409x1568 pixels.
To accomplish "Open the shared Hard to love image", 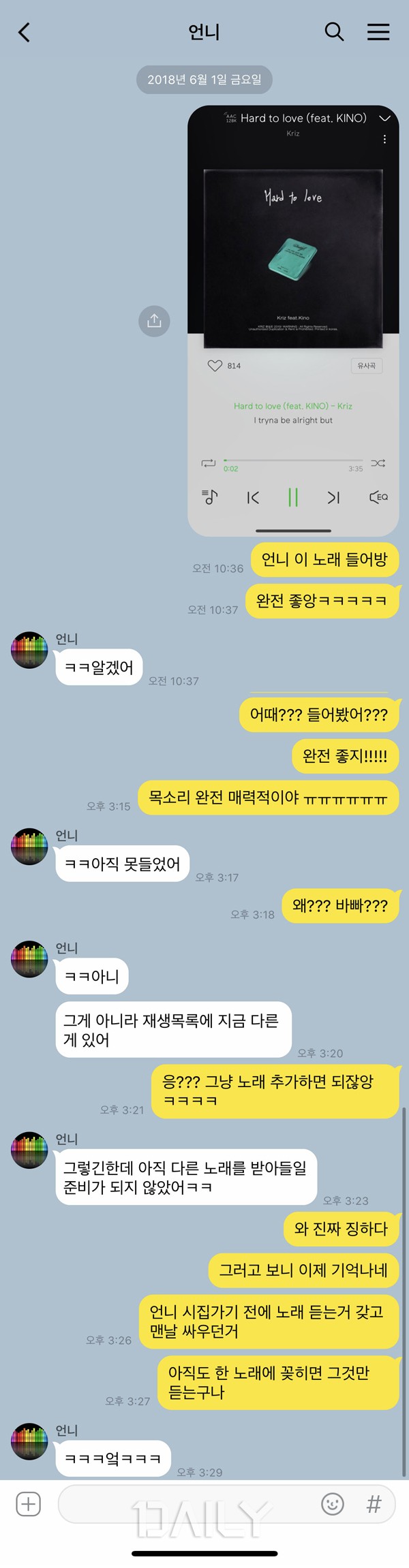I will (293, 320).
